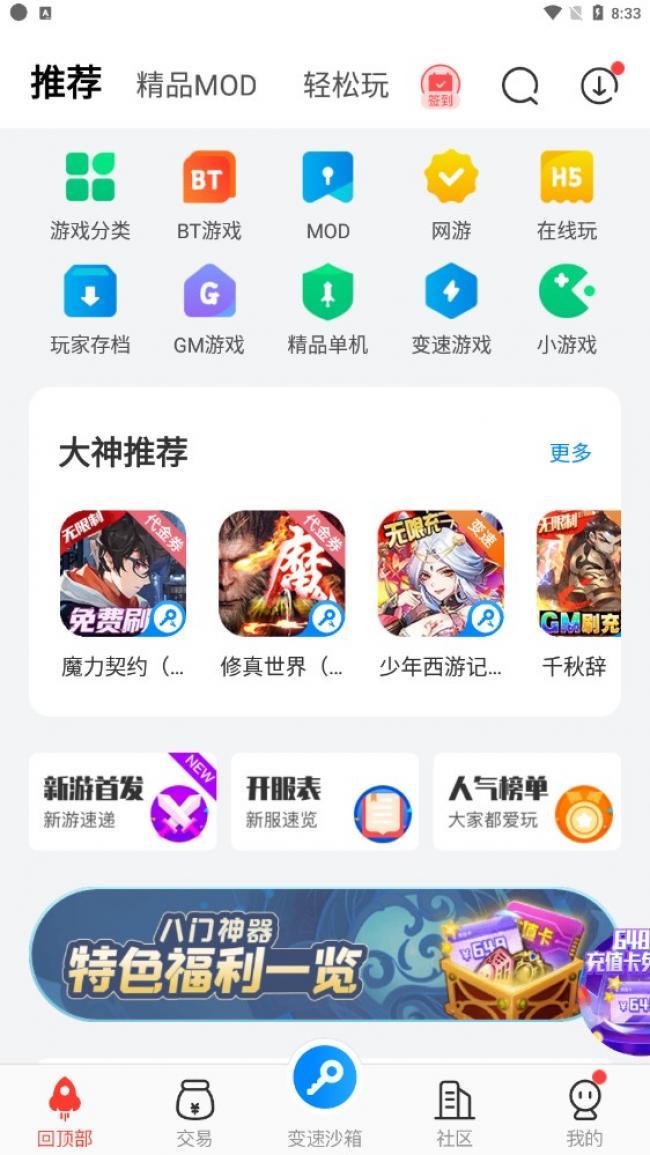The width and height of the screenshot is (650, 1155).
Task: Open 变速游戏 section
Action: coord(451,309)
